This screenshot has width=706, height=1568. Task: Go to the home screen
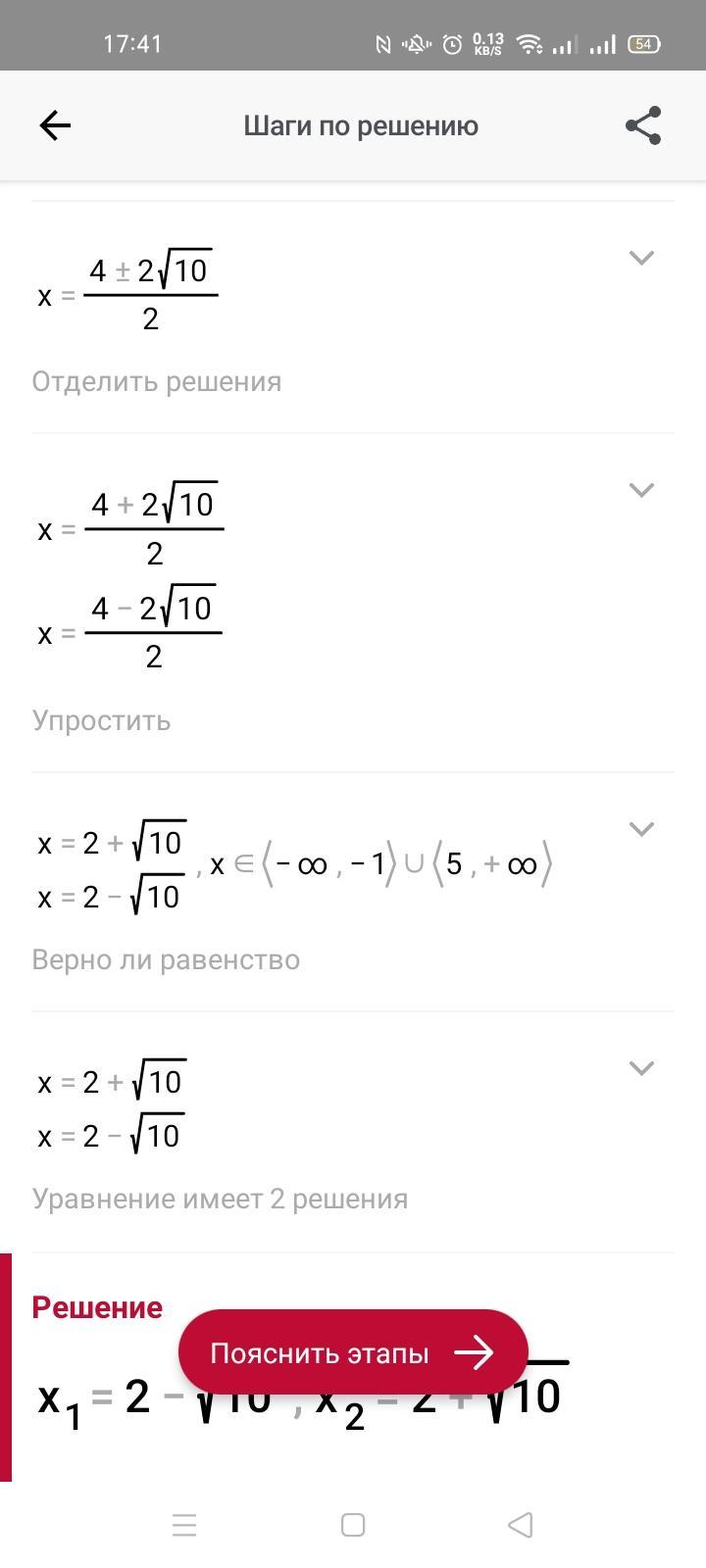tap(353, 1525)
